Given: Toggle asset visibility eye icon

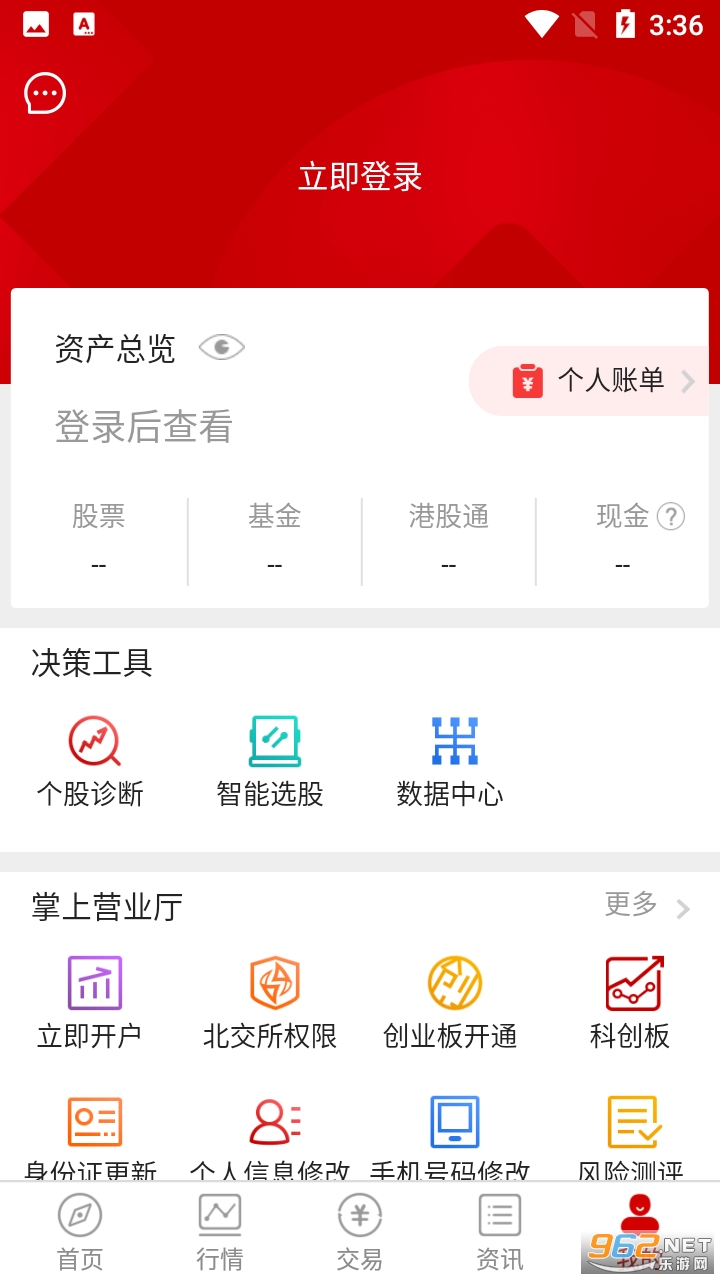Looking at the screenshot, I should (x=222, y=348).
